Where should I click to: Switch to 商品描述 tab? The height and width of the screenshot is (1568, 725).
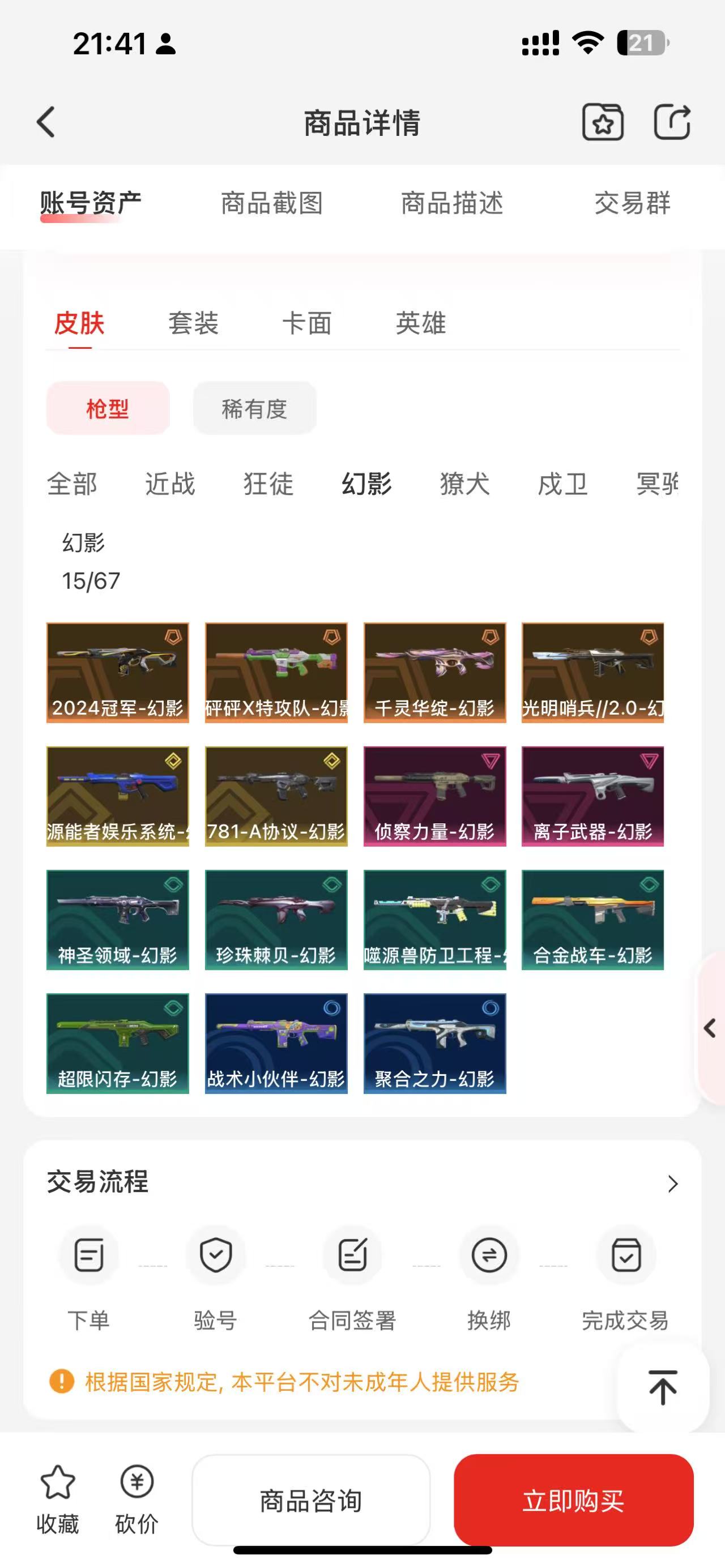[x=451, y=203]
